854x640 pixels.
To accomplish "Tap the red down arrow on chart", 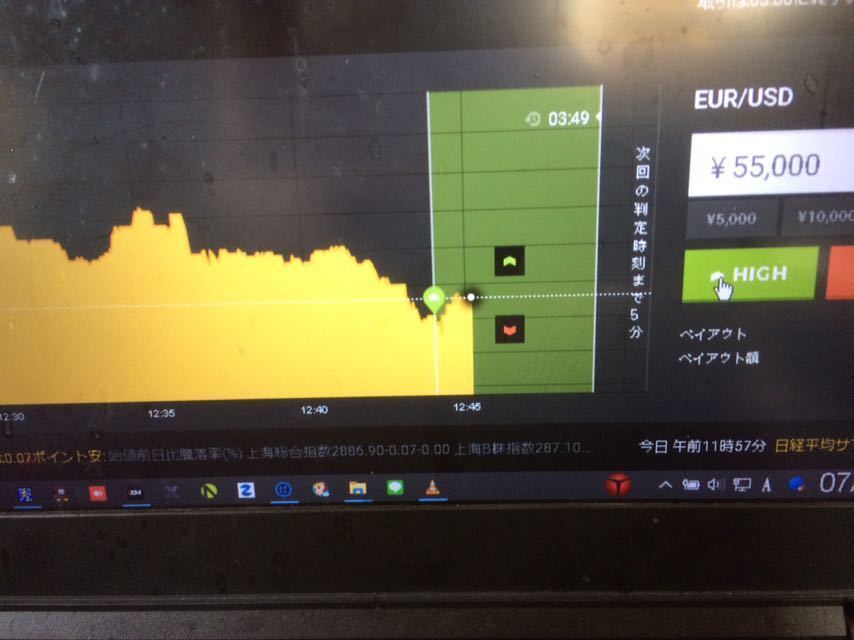I will pos(510,329).
